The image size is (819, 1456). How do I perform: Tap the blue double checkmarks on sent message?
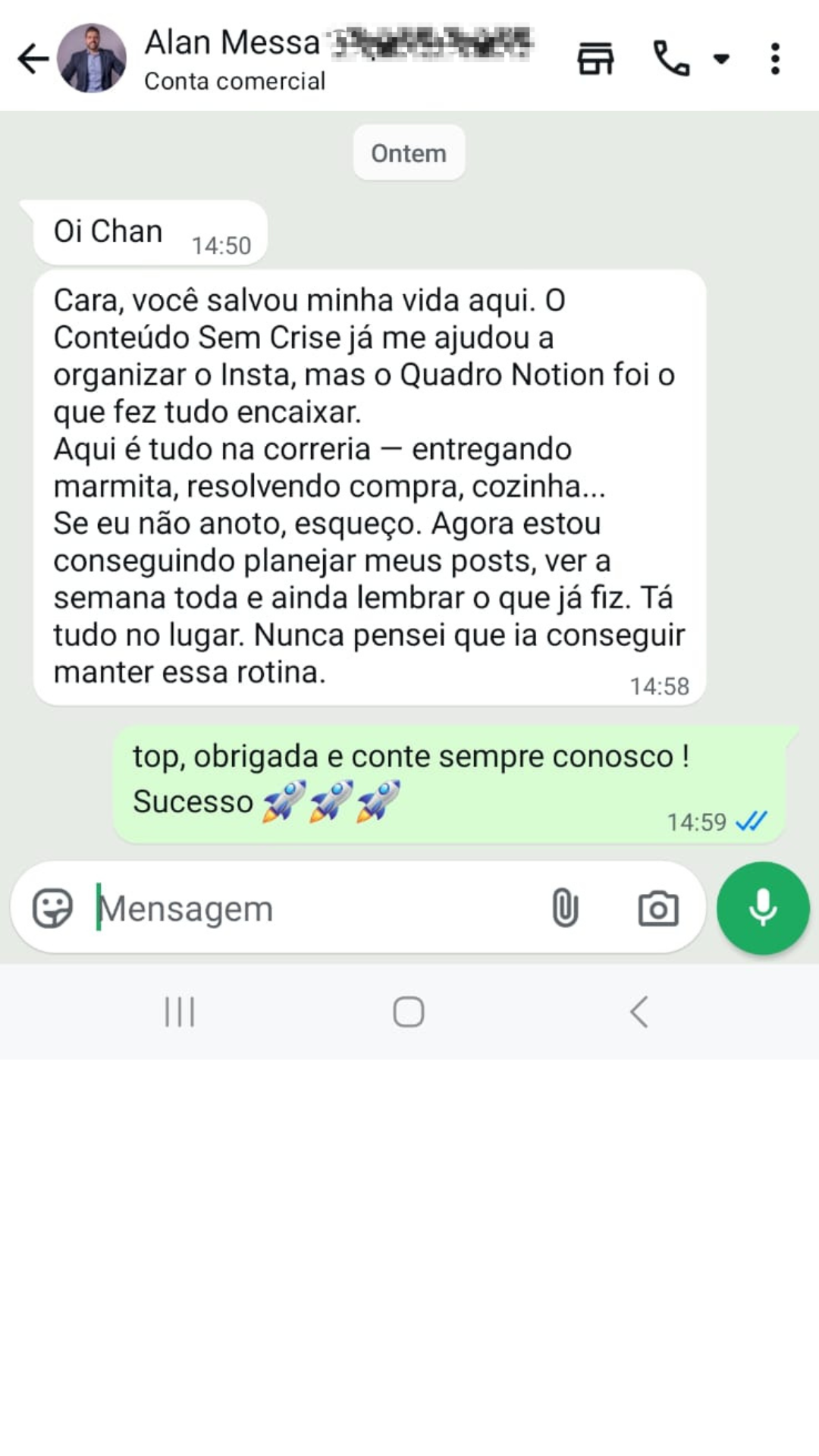pos(752,821)
